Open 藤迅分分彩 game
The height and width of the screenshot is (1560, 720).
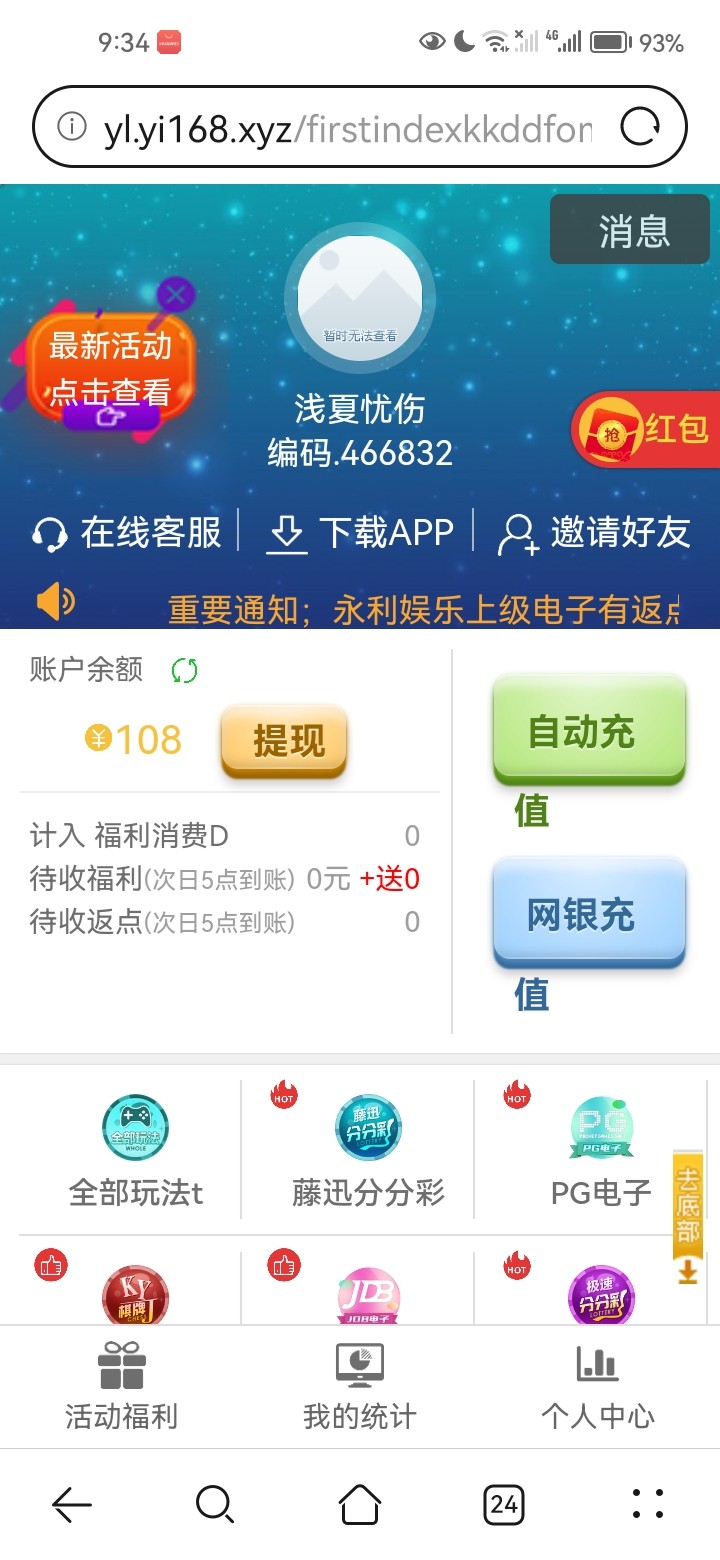point(368,1150)
